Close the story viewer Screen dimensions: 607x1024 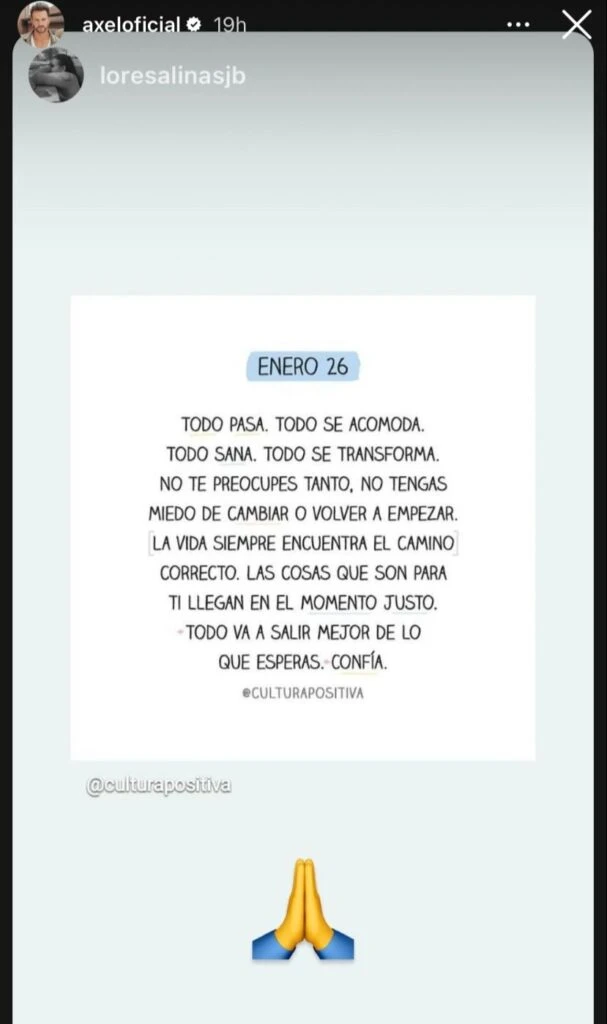(577, 24)
